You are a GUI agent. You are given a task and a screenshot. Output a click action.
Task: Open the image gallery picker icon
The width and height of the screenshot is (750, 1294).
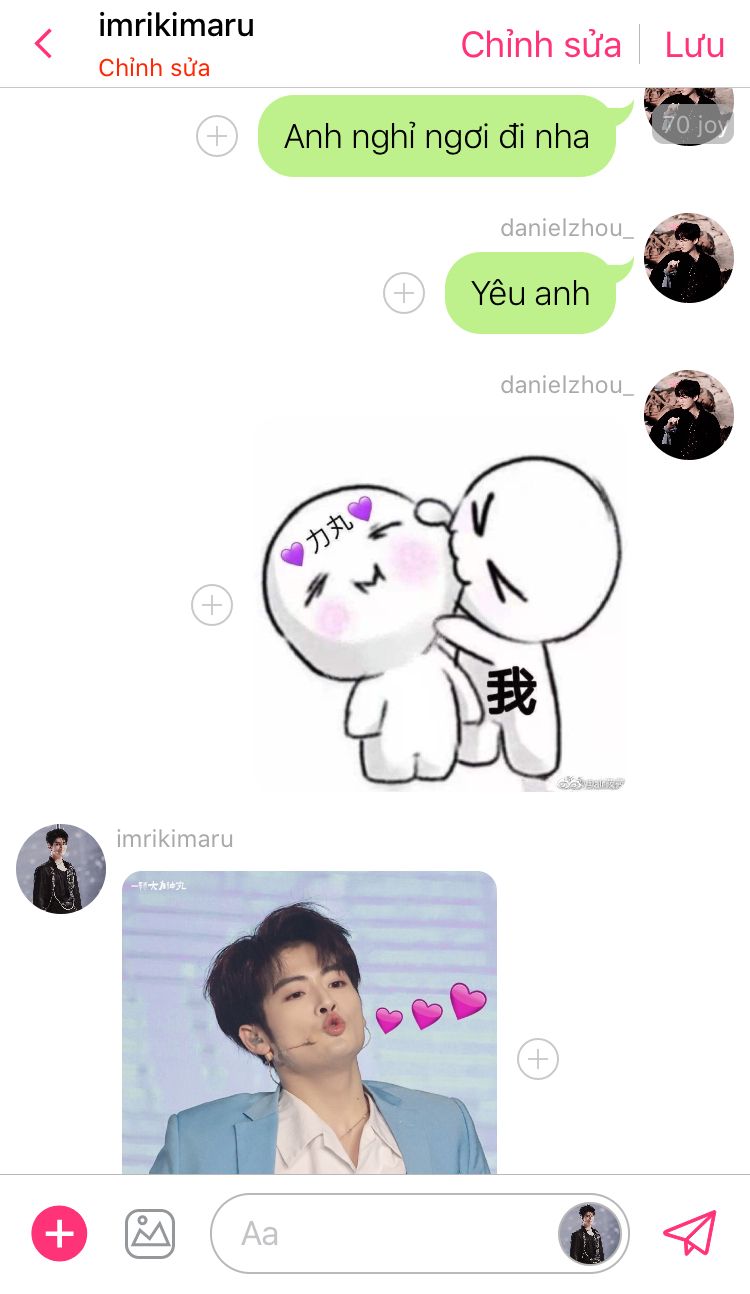(150, 1233)
